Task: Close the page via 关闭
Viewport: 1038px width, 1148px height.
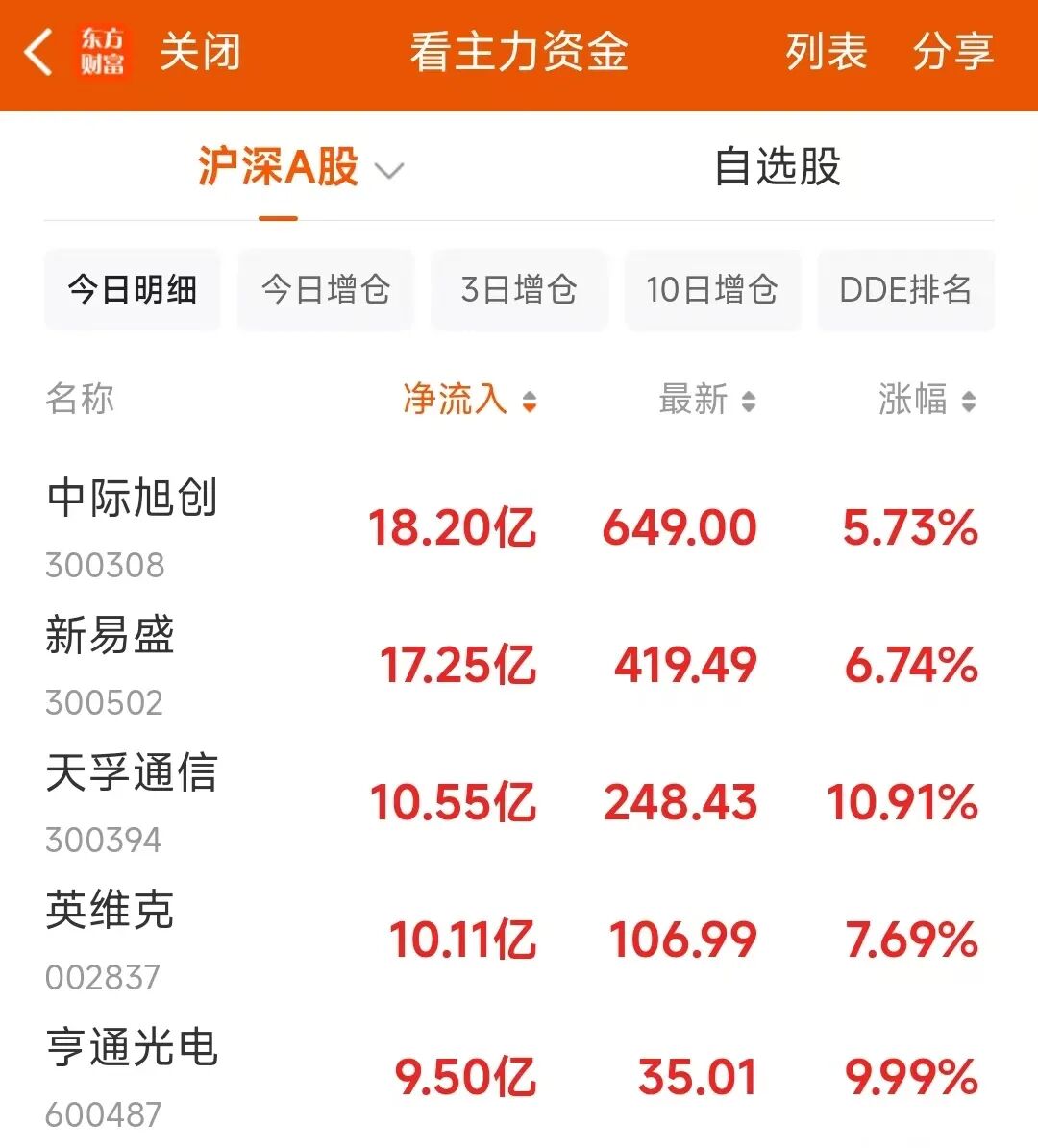Action: coord(200,52)
